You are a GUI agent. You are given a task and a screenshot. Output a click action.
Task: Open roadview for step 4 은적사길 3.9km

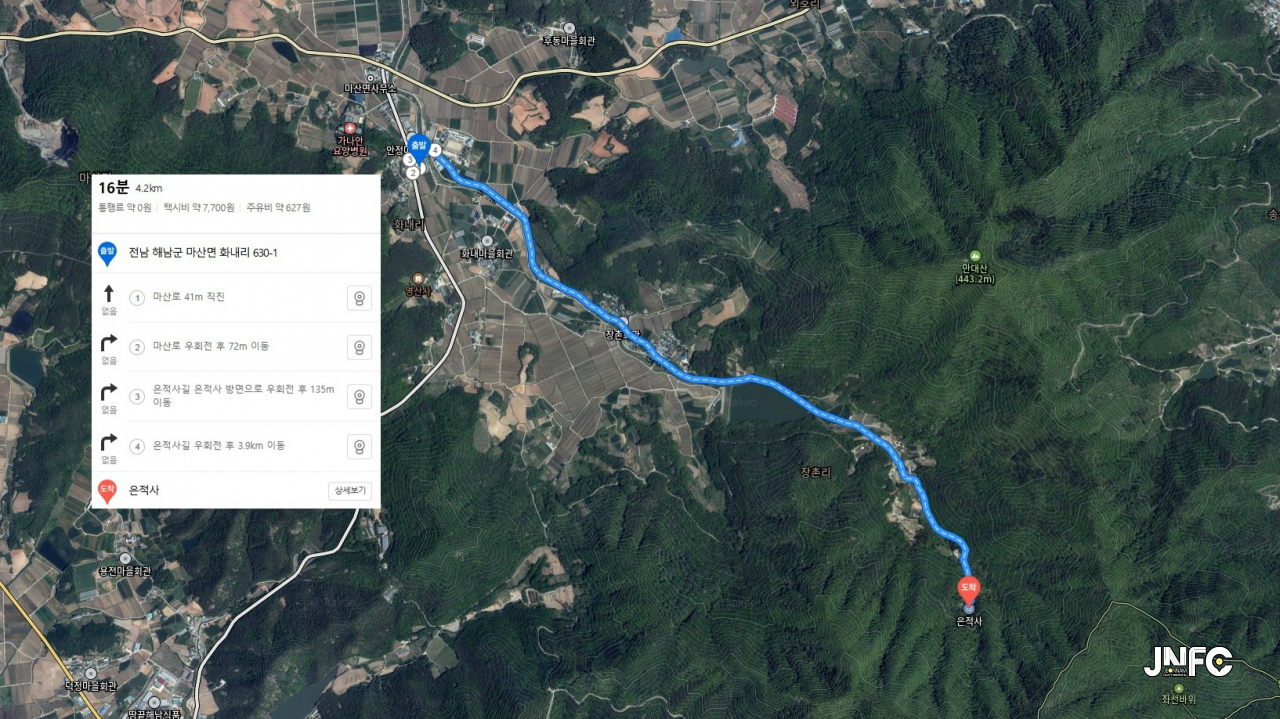[359, 446]
